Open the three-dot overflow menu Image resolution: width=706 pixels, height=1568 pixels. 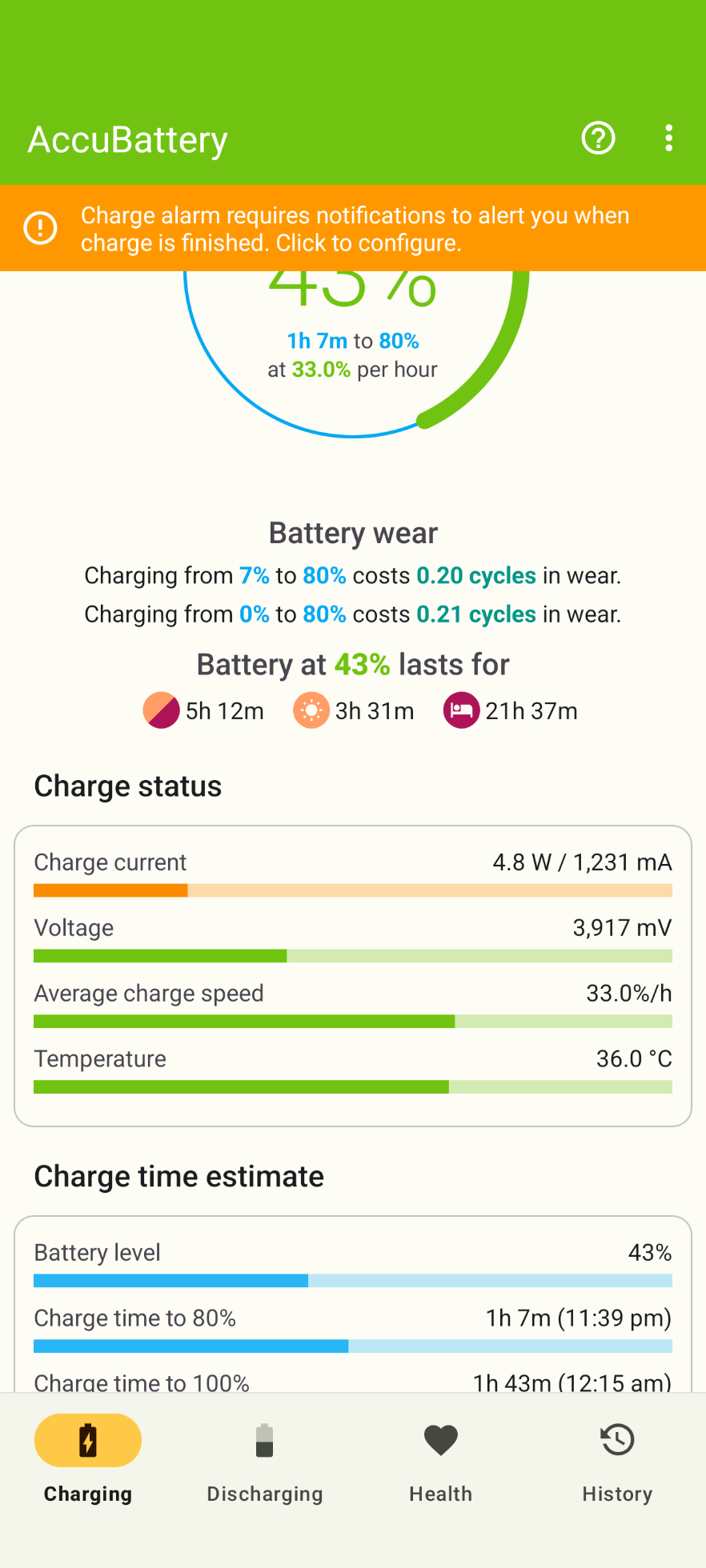point(668,138)
